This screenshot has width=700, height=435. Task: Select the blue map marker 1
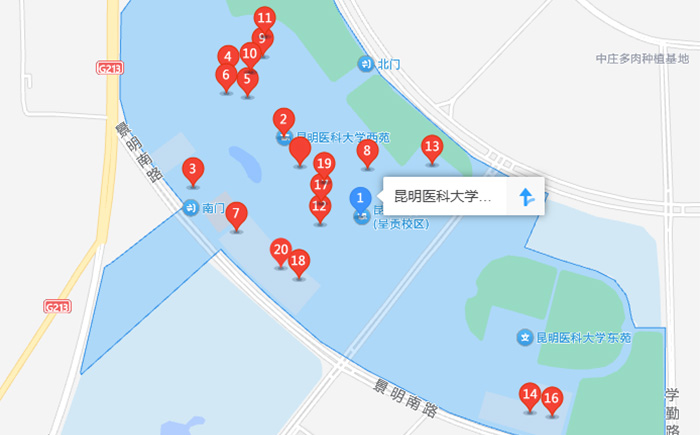[362, 199]
